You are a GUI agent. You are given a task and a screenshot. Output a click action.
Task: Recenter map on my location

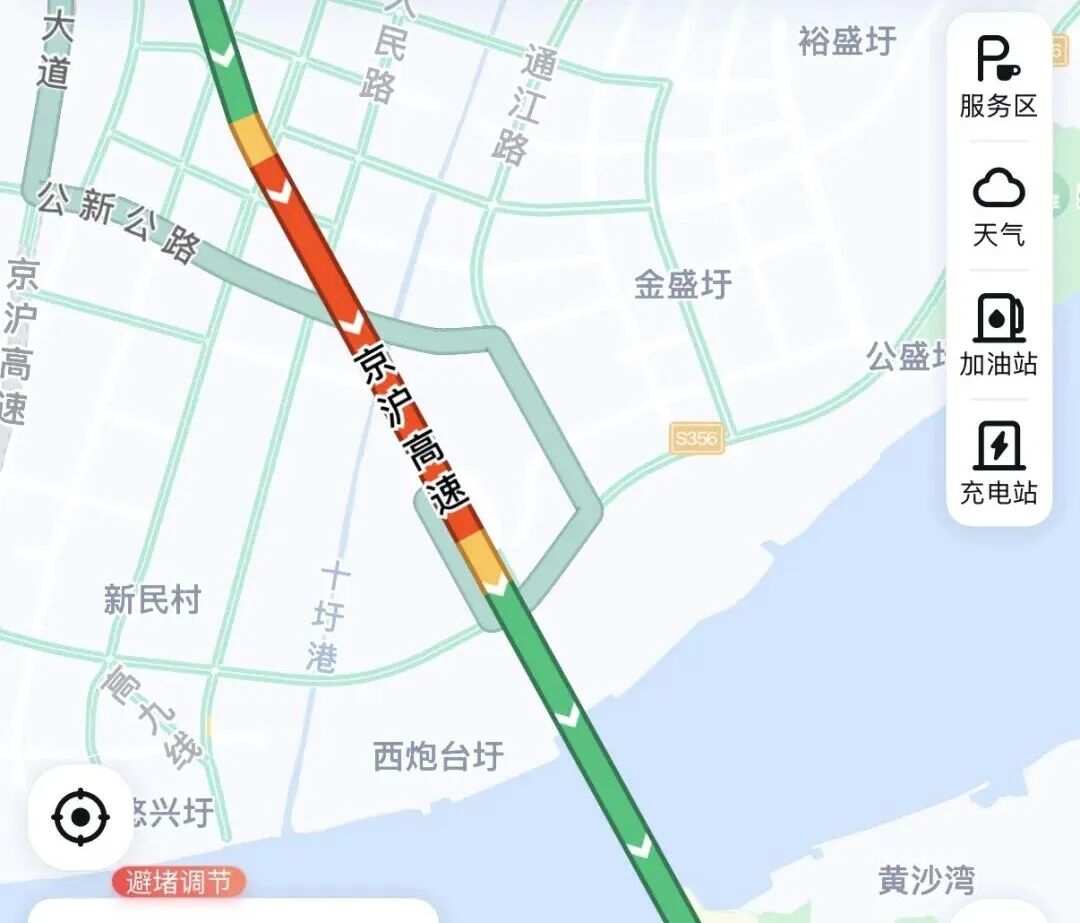[80, 817]
